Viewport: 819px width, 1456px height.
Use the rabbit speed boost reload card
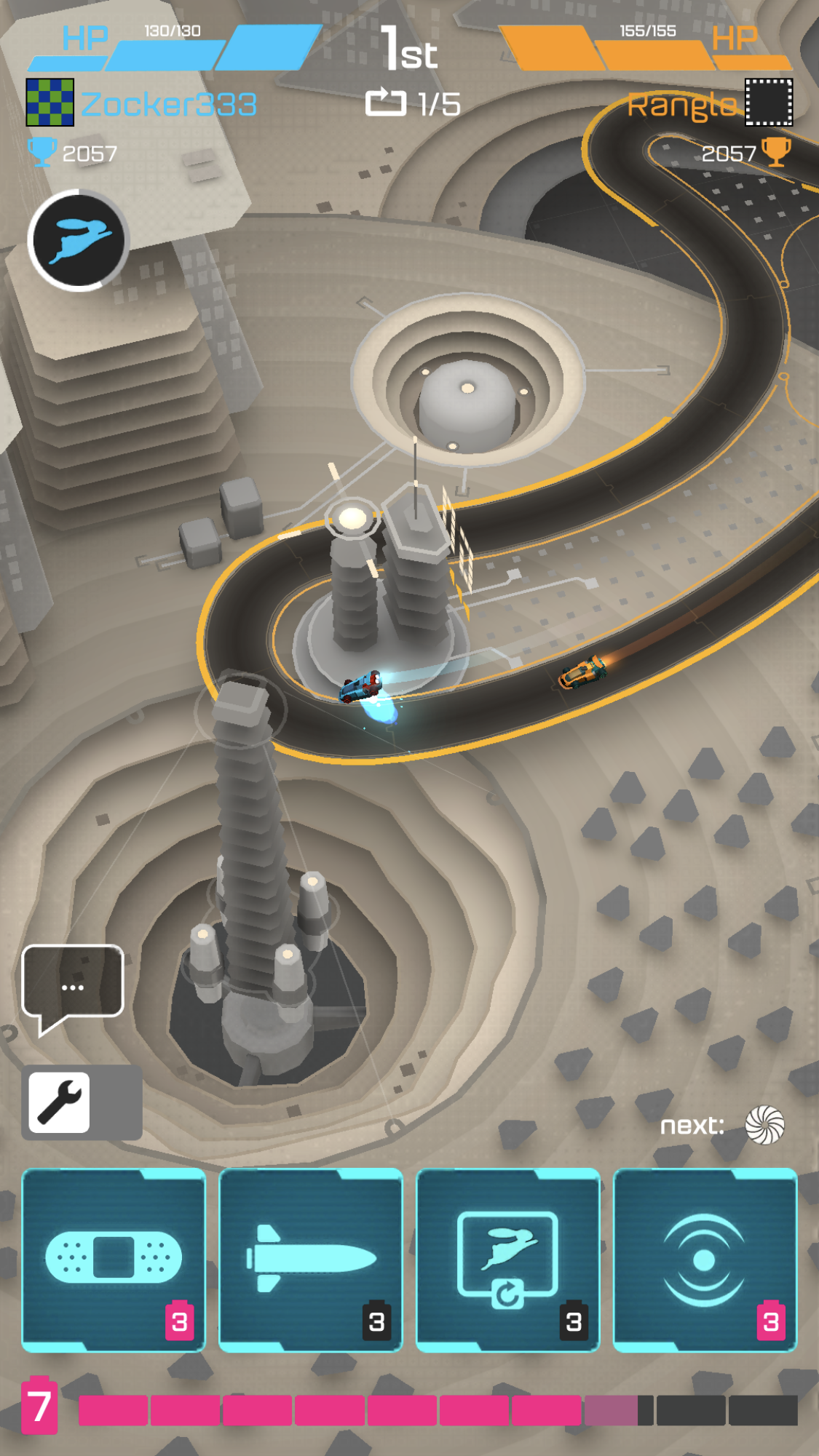(x=507, y=1260)
